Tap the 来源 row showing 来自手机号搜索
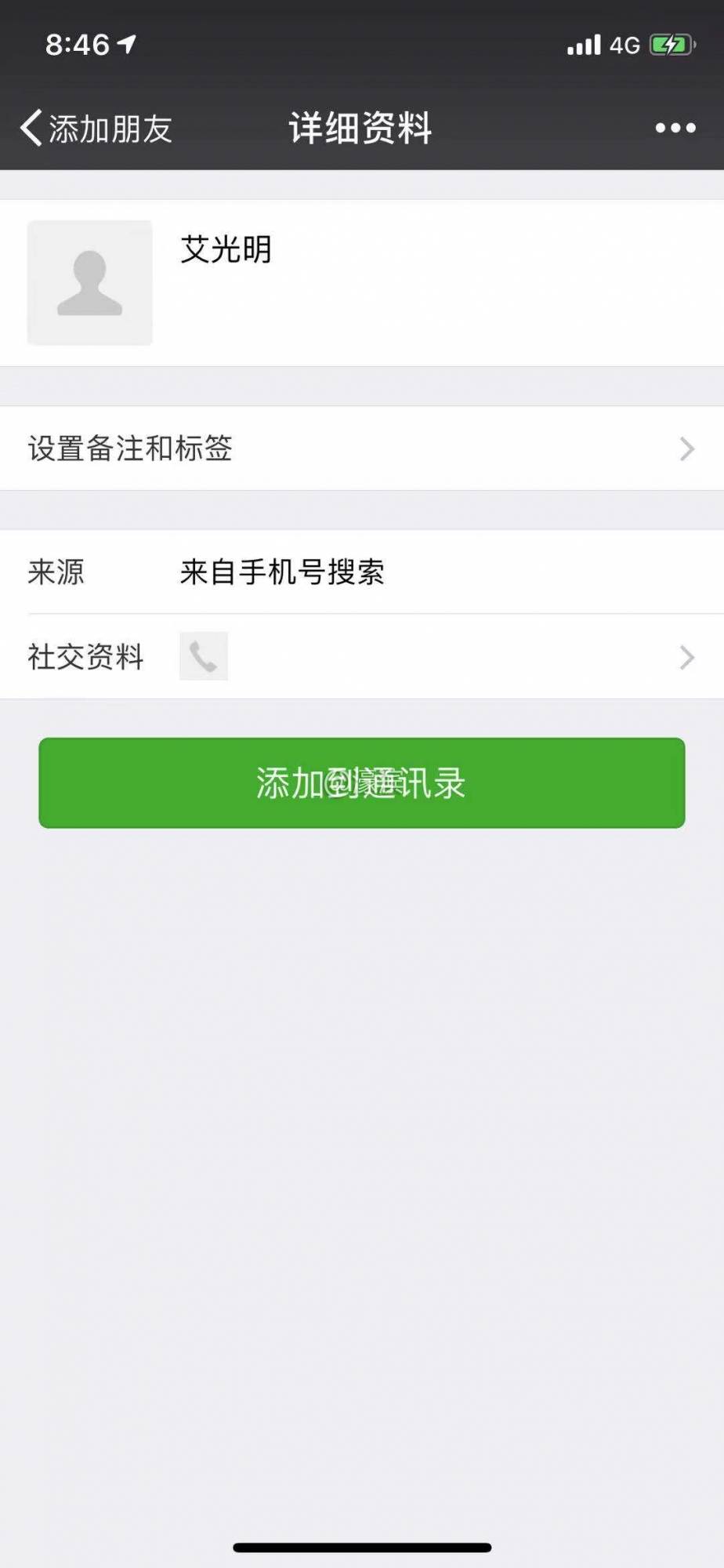 point(362,573)
